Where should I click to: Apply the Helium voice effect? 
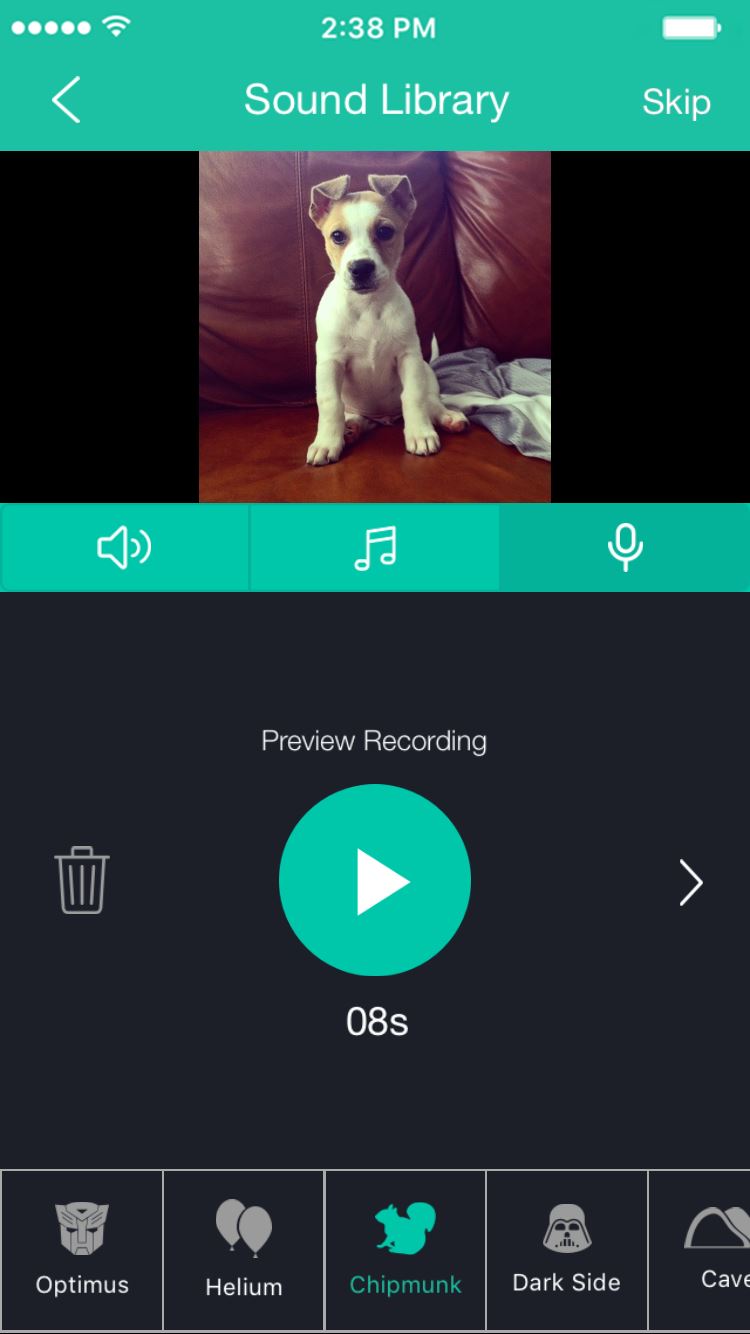click(244, 1250)
